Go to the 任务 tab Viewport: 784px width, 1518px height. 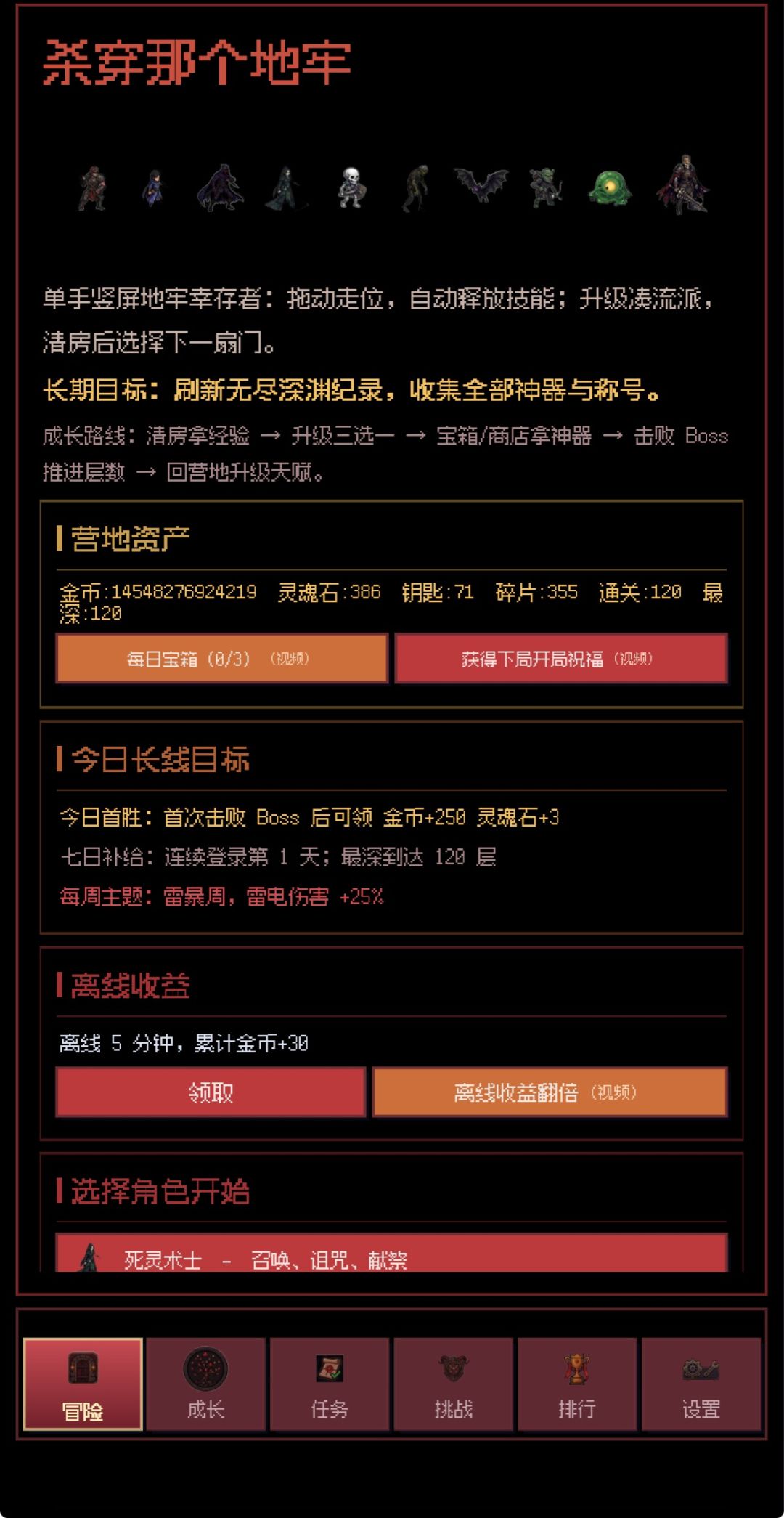[x=330, y=1384]
